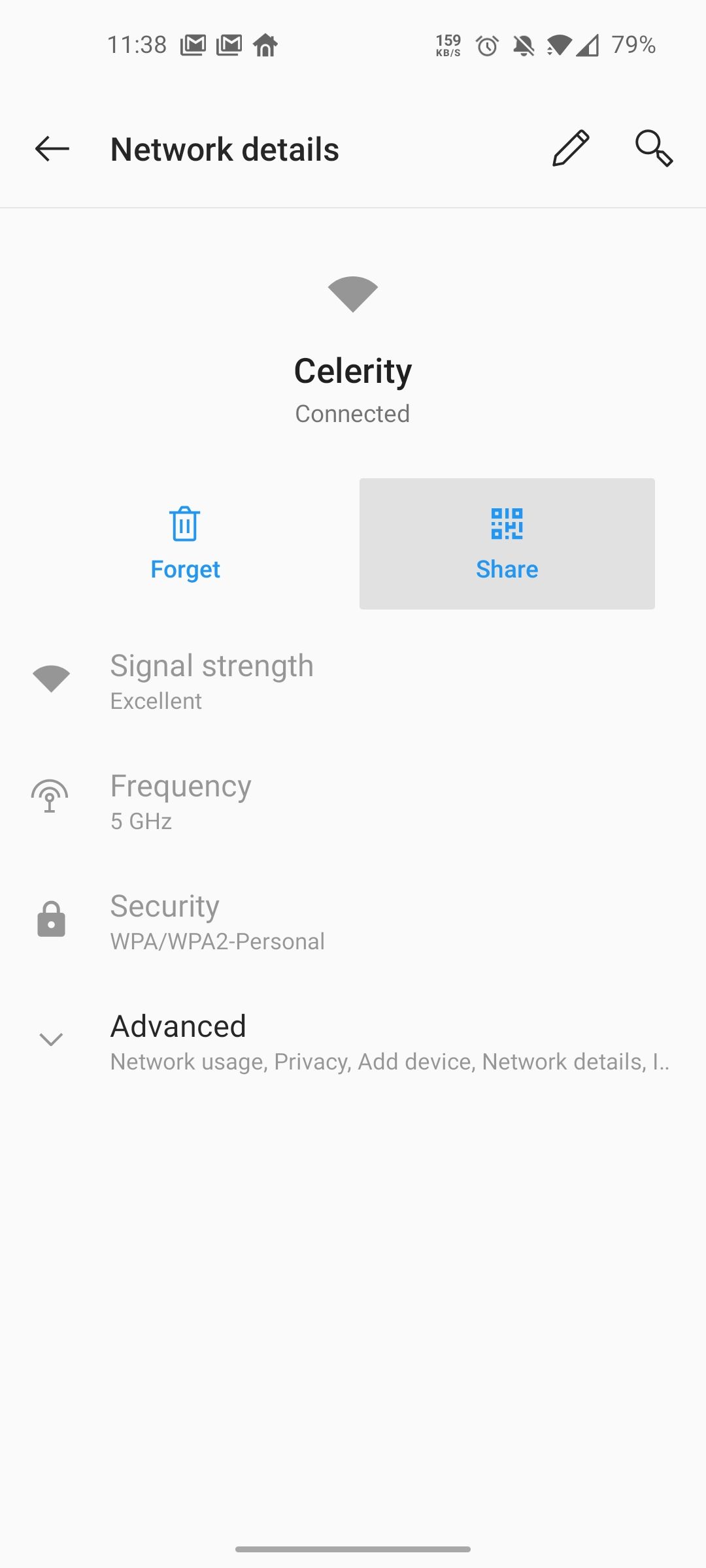Tap Share to show network QR code
706x1568 pixels.
(507, 543)
